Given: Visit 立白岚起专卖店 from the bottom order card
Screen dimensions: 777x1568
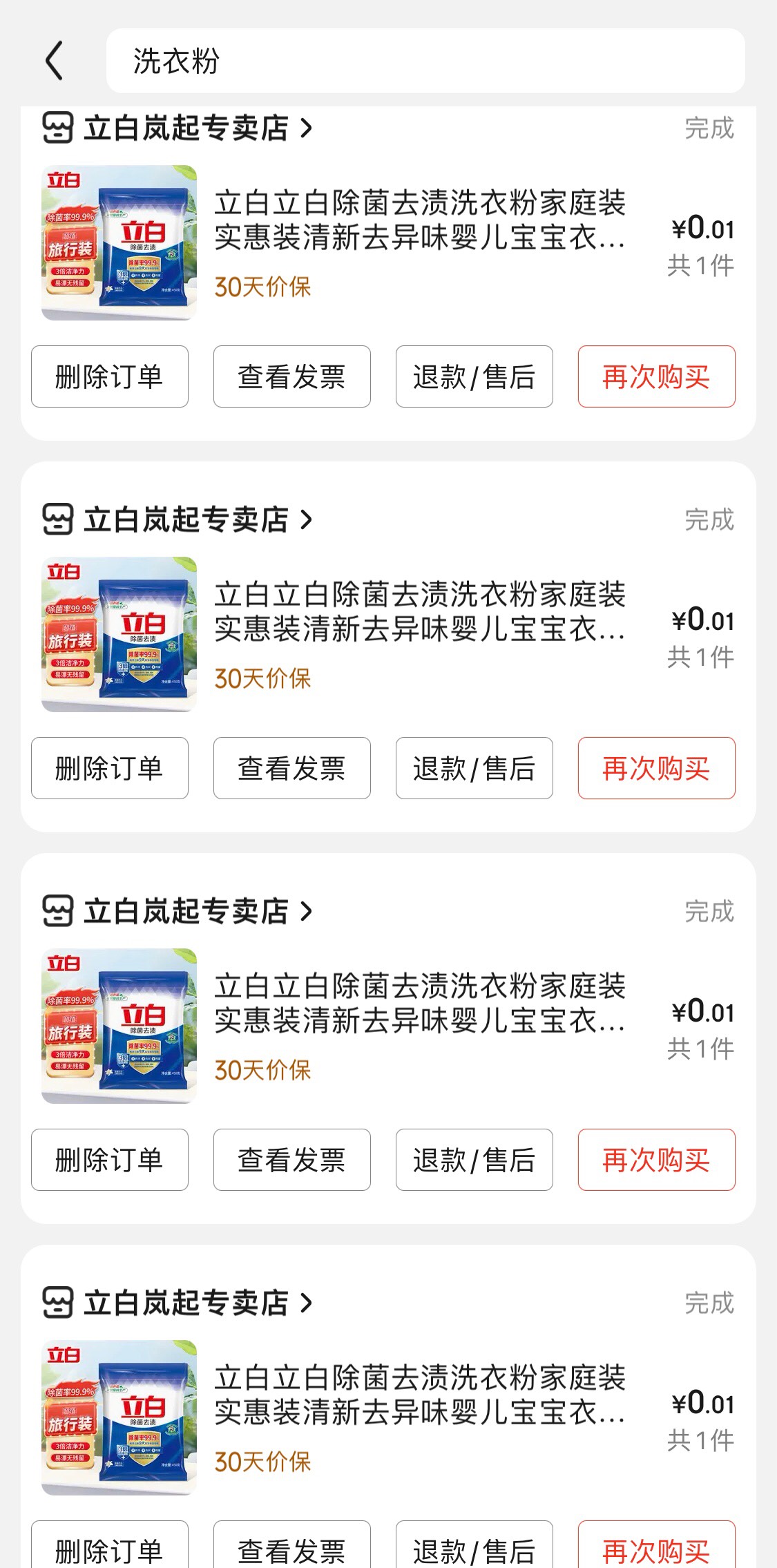Looking at the screenshot, I should tap(178, 1303).
